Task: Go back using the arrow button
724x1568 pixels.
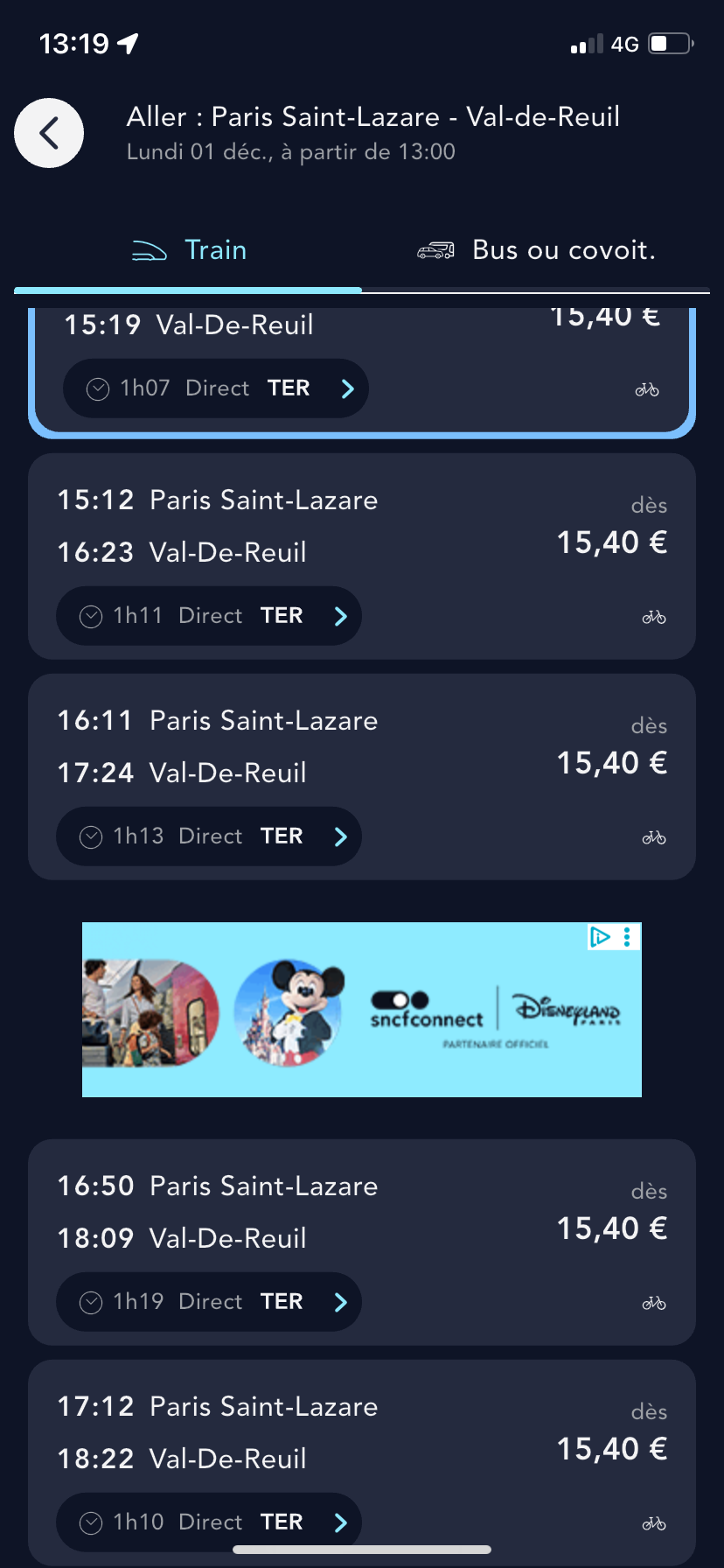Action: click(49, 133)
